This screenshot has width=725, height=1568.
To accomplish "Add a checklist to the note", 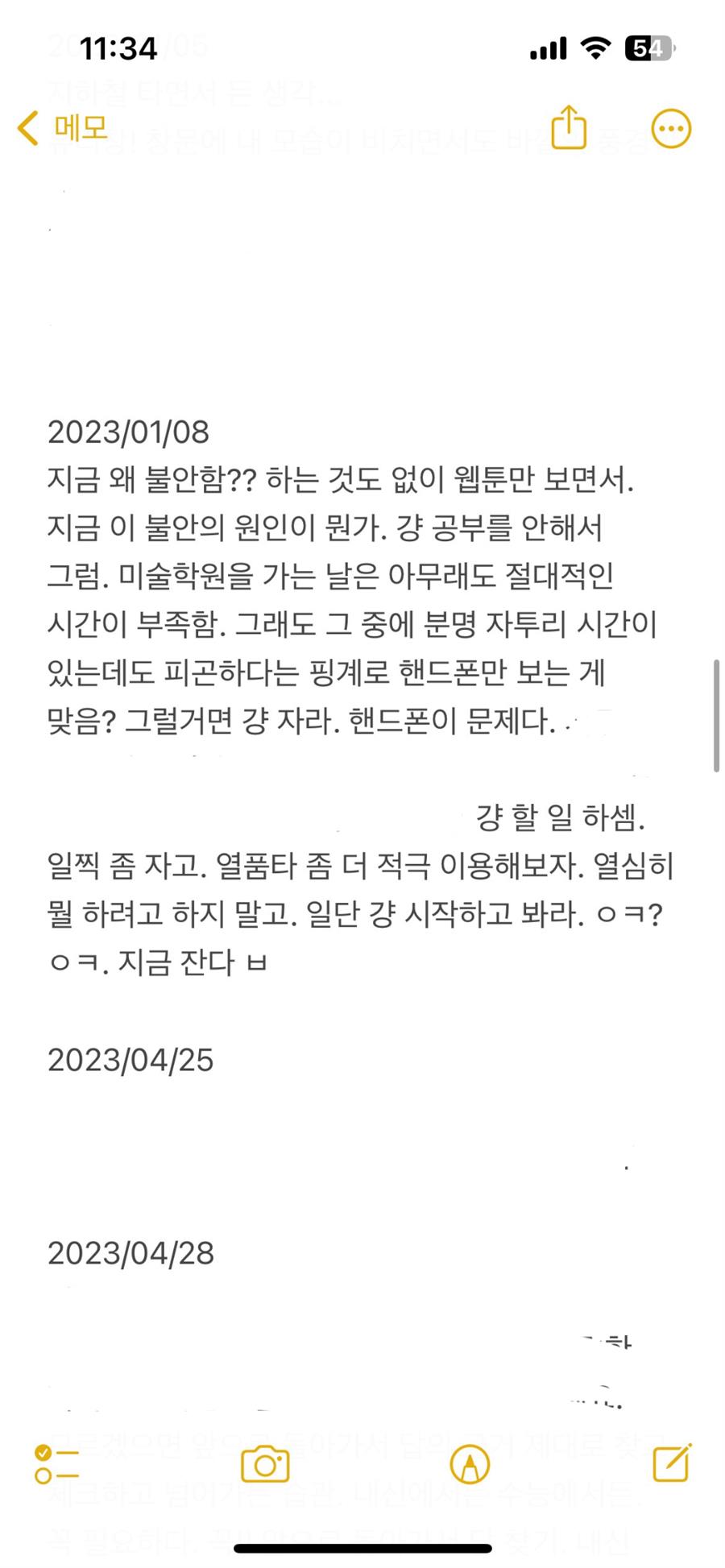I will [56, 1464].
